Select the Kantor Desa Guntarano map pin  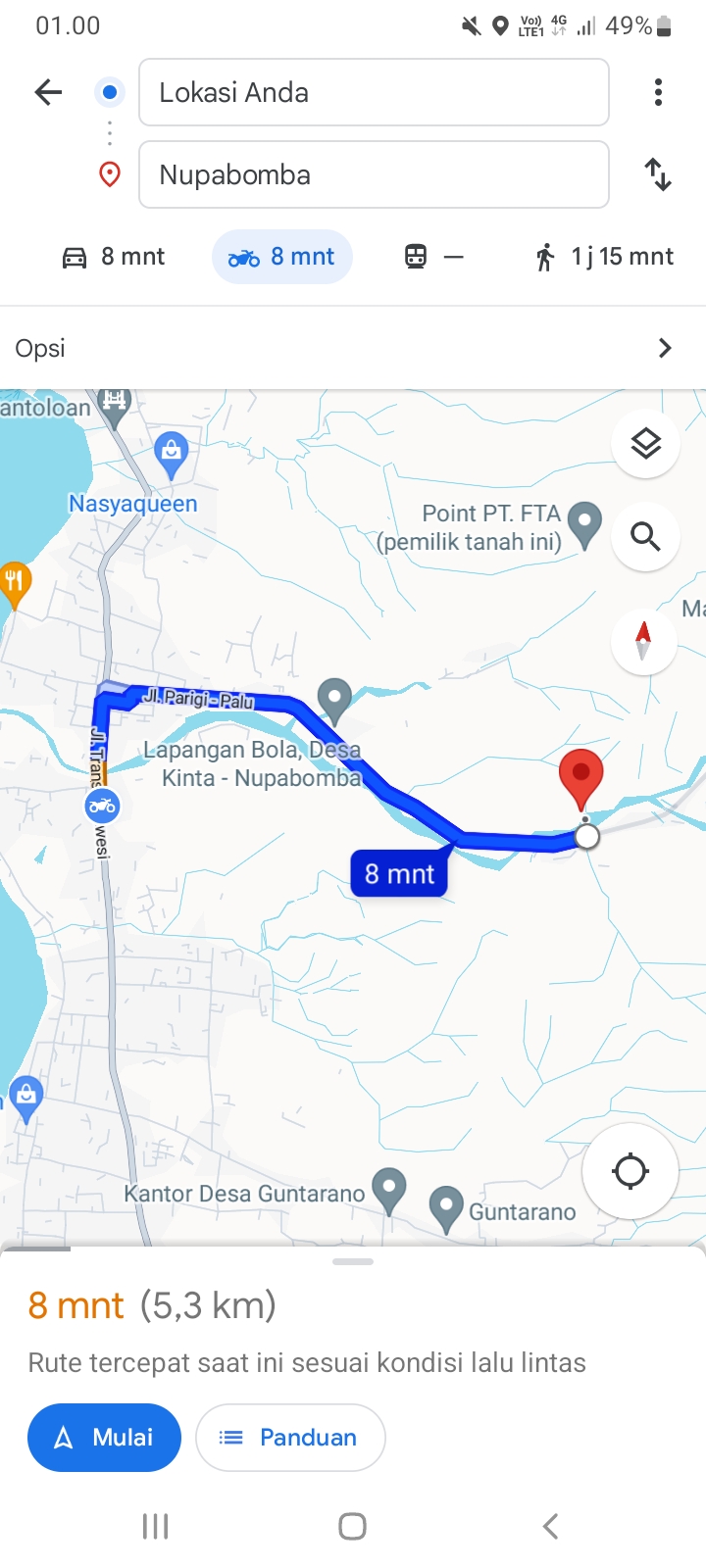[x=389, y=1191]
